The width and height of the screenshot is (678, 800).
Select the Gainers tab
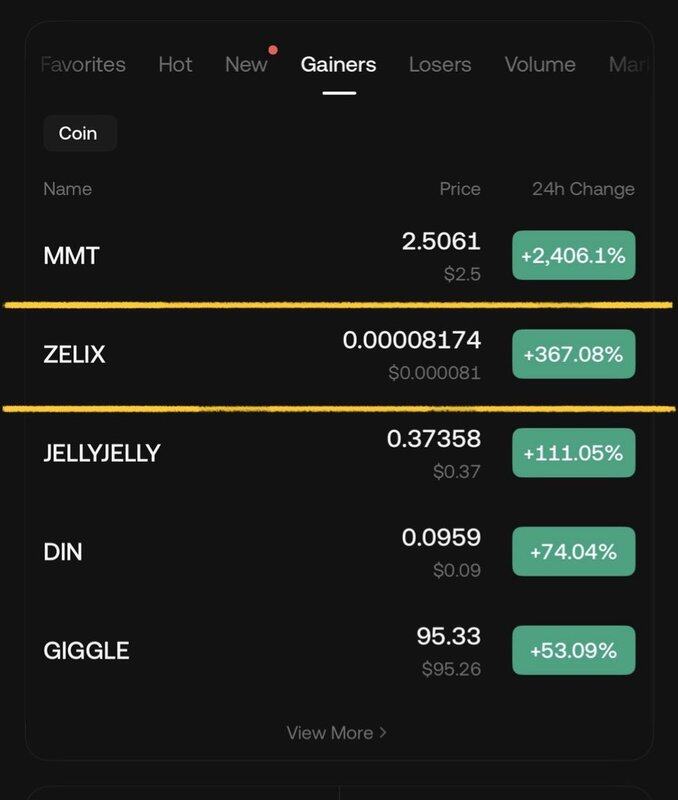(x=338, y=65)
